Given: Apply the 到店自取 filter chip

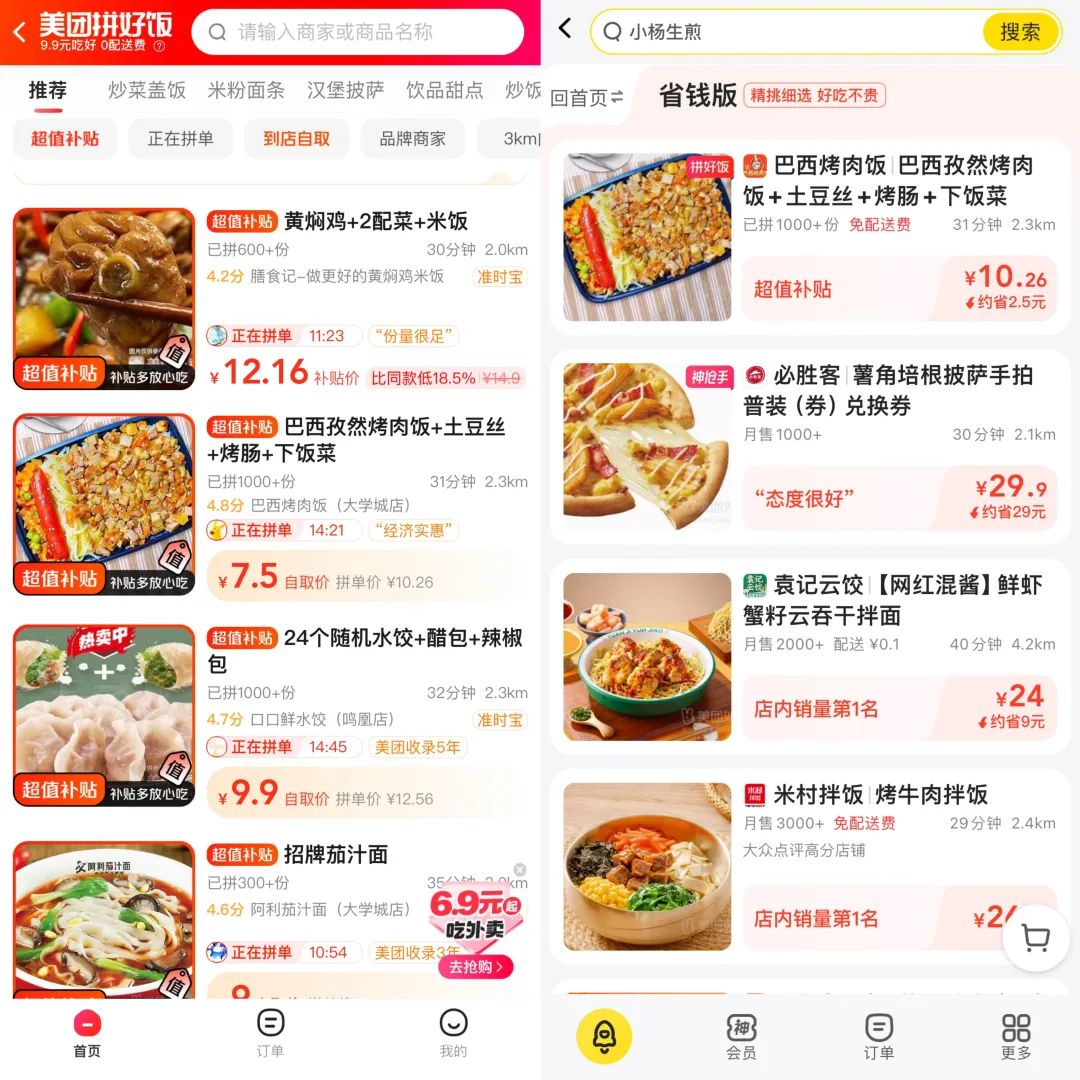Looking at the screenshot, I should click(296, 139).
